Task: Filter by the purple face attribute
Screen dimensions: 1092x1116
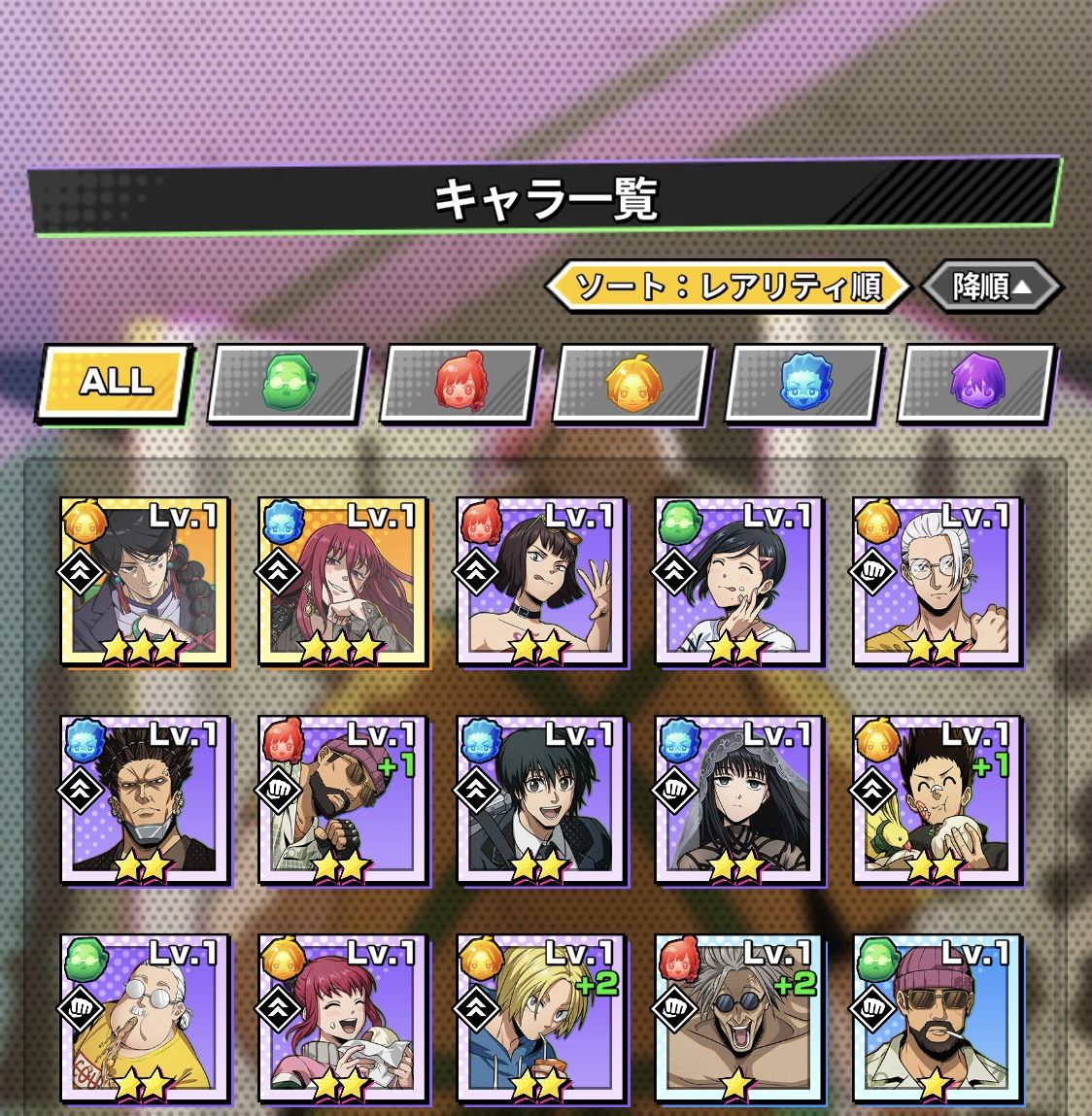Action: [x=975, y=382]
